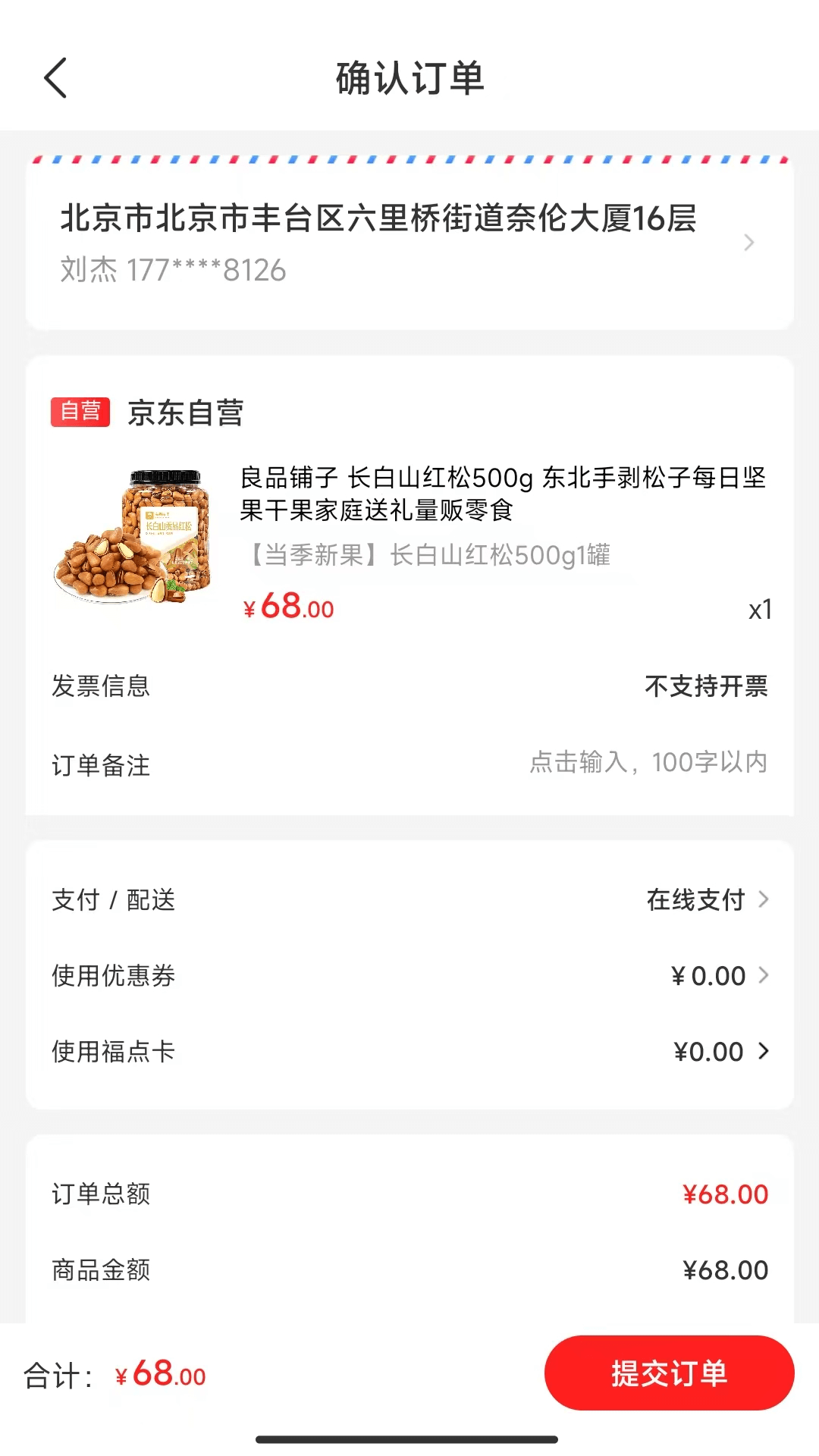Screen dimensions: 819x1456
Task: Tap the ¥68.00 product price
Action: pos(290,607)
